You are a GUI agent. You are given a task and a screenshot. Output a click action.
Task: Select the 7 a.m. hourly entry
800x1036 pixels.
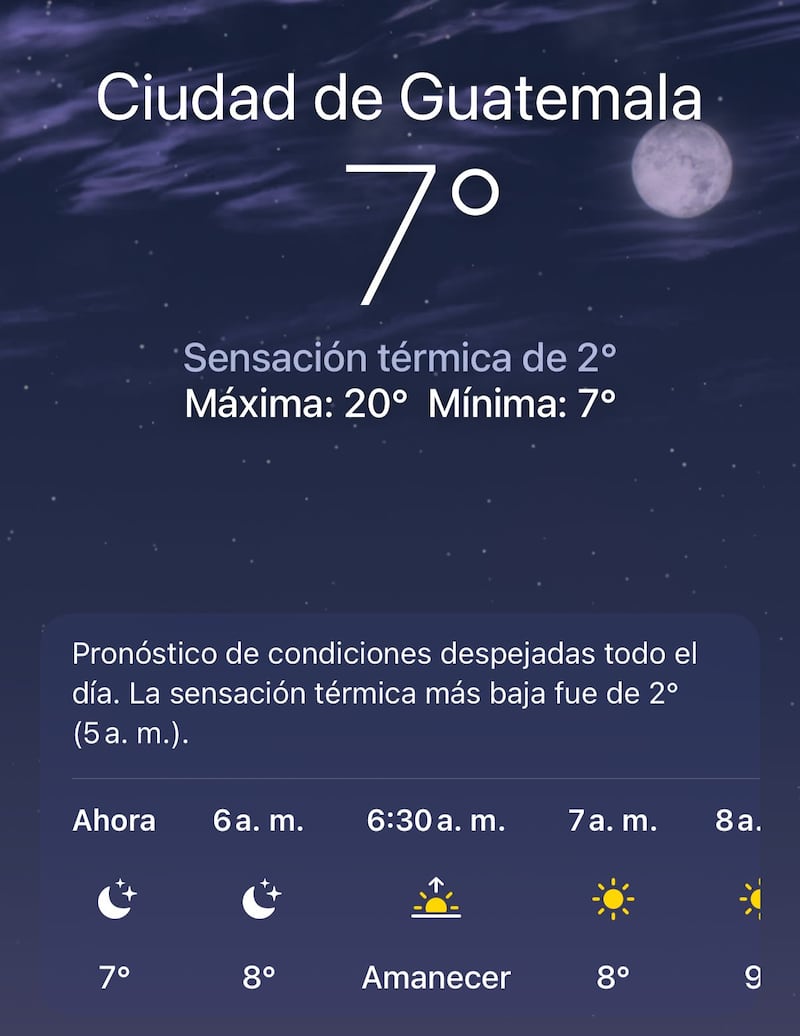click(x=613, y=899)
